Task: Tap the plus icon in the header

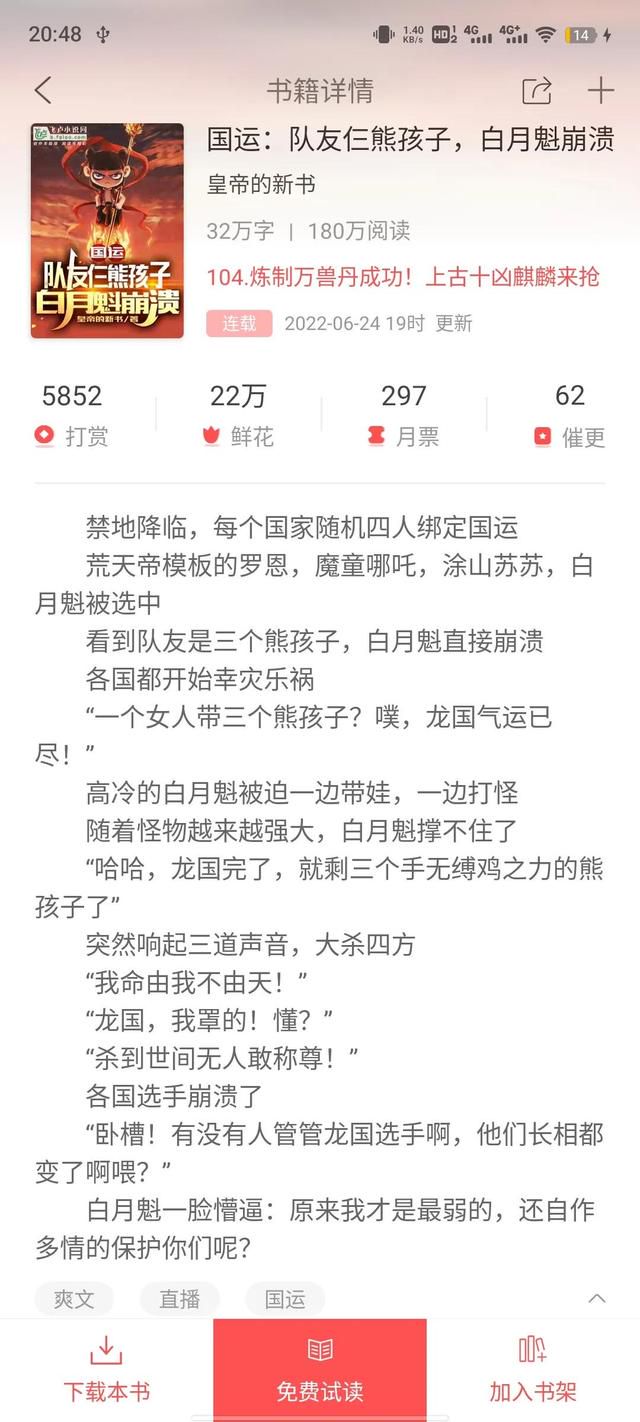Action: point(600,91)
